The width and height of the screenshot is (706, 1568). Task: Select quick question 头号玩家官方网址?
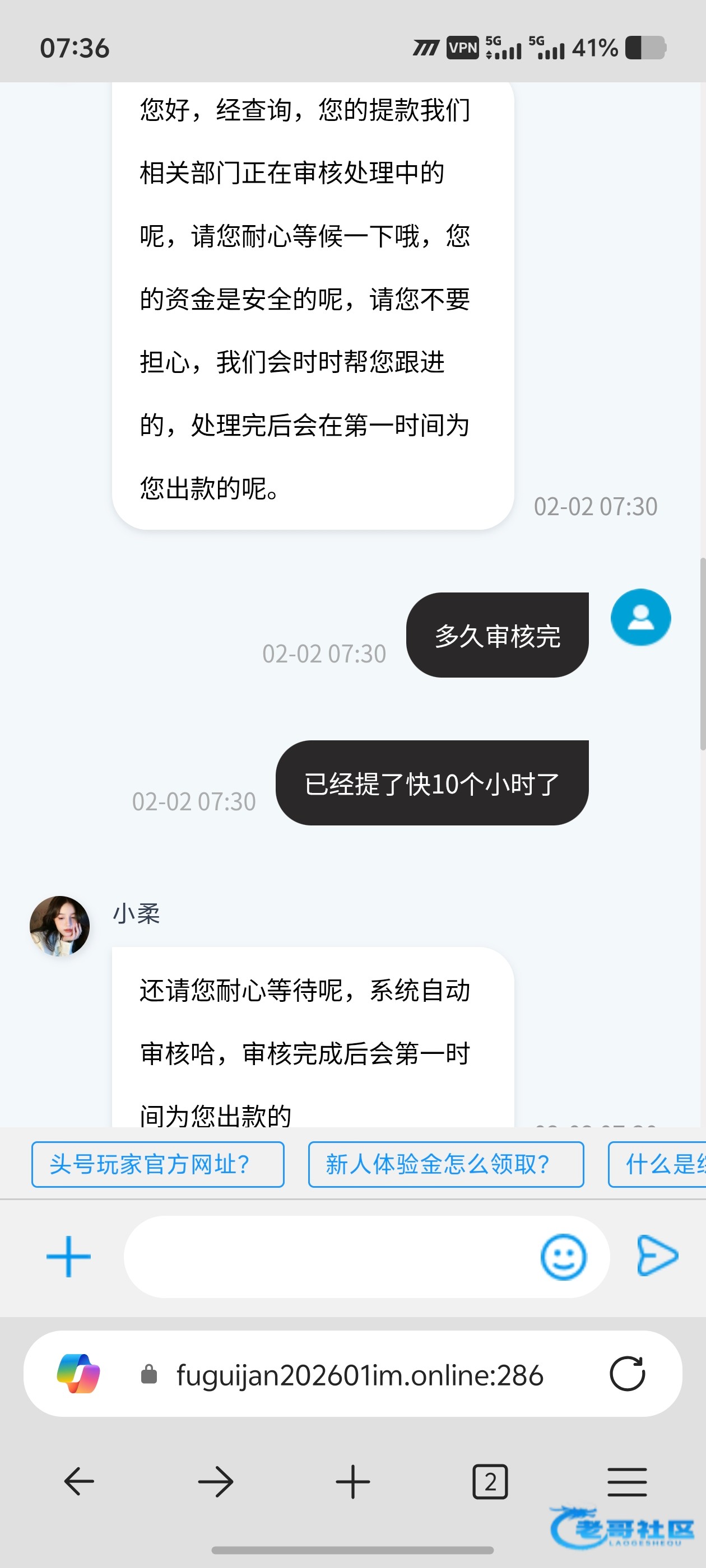click(x=158, y=1164)
